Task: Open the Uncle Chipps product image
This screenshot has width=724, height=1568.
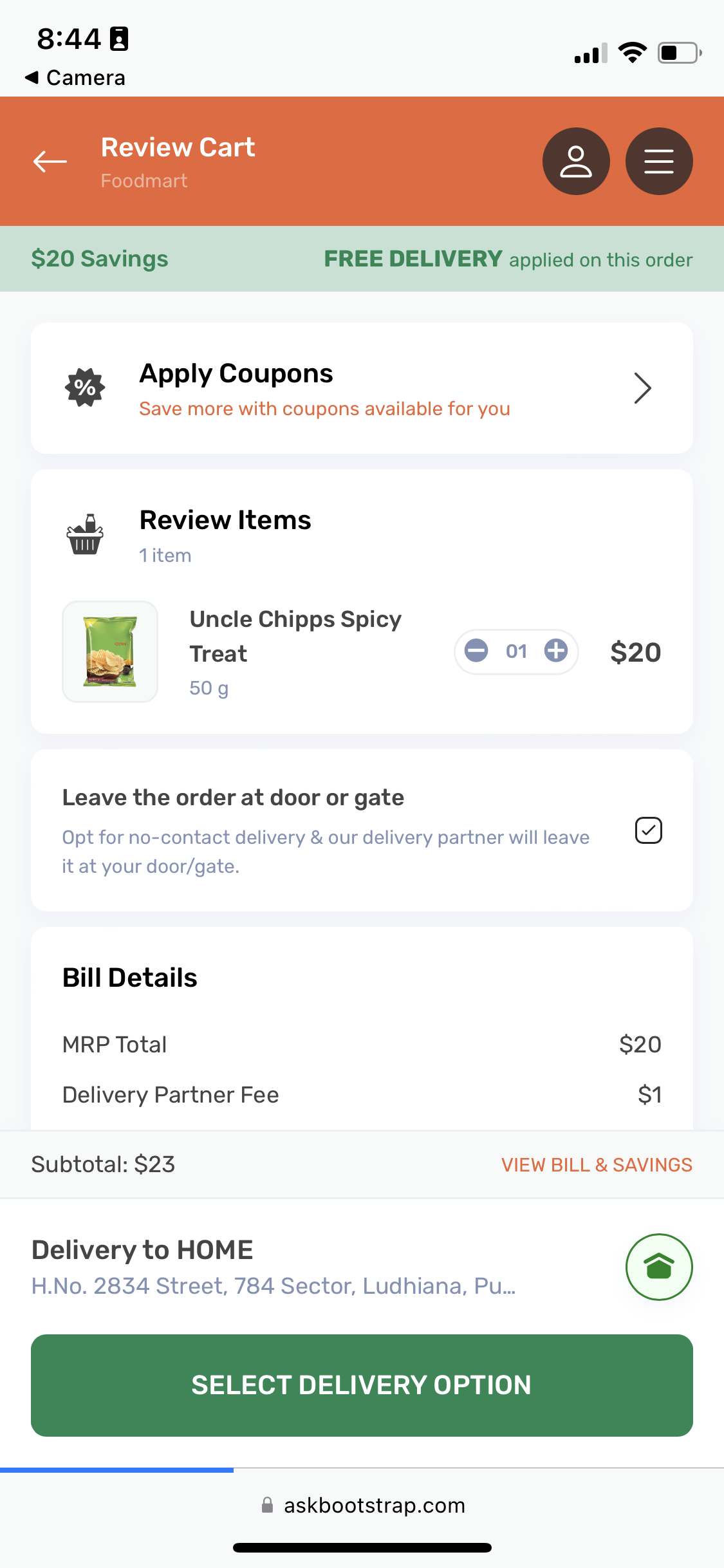Action: [x=110, y=651]
